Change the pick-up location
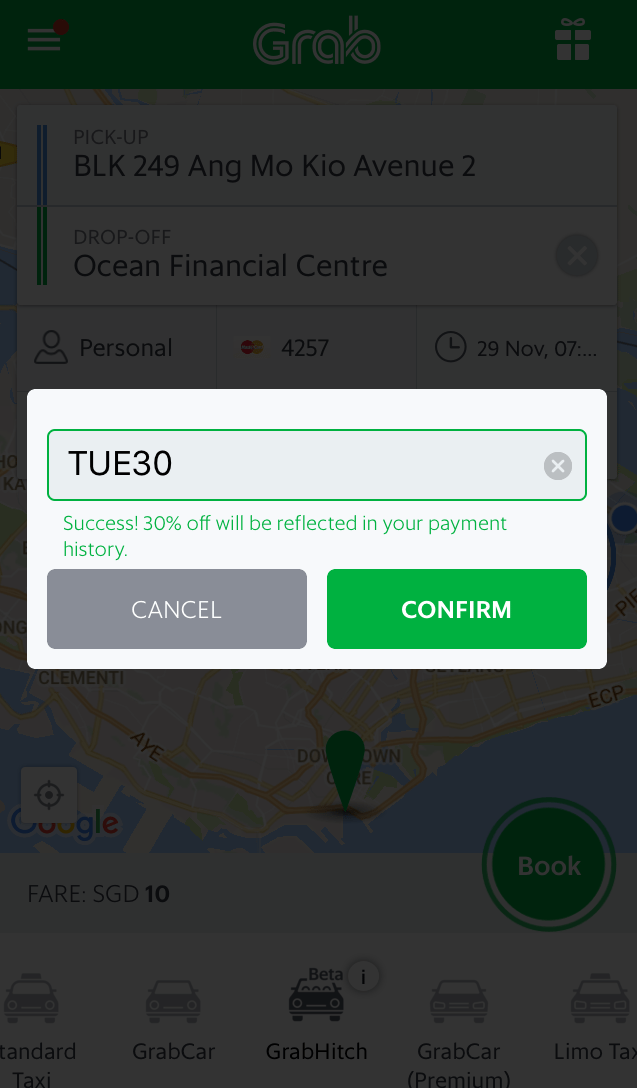Viewport: 637px width, 1088px height. (x=316, y=155)
